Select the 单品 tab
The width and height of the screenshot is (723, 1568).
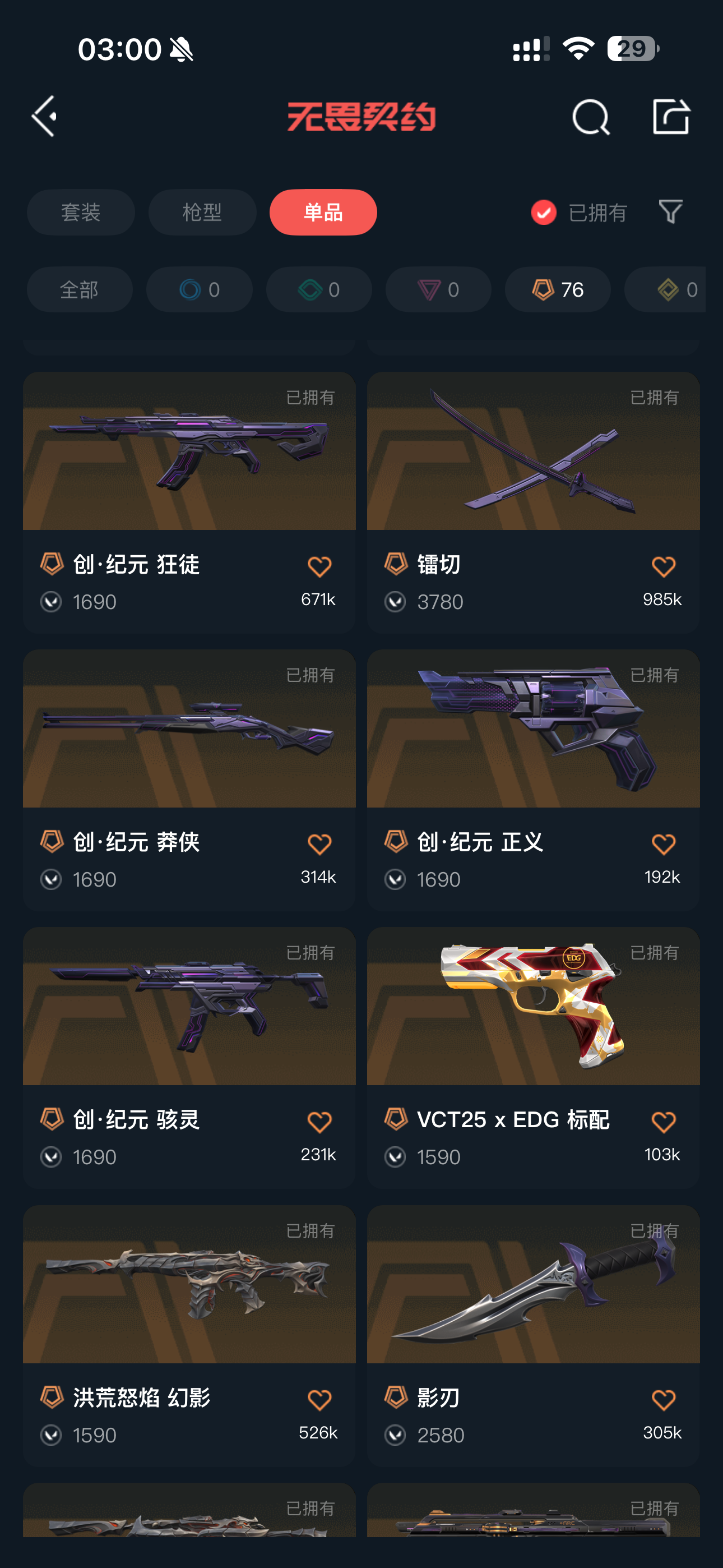323,213
